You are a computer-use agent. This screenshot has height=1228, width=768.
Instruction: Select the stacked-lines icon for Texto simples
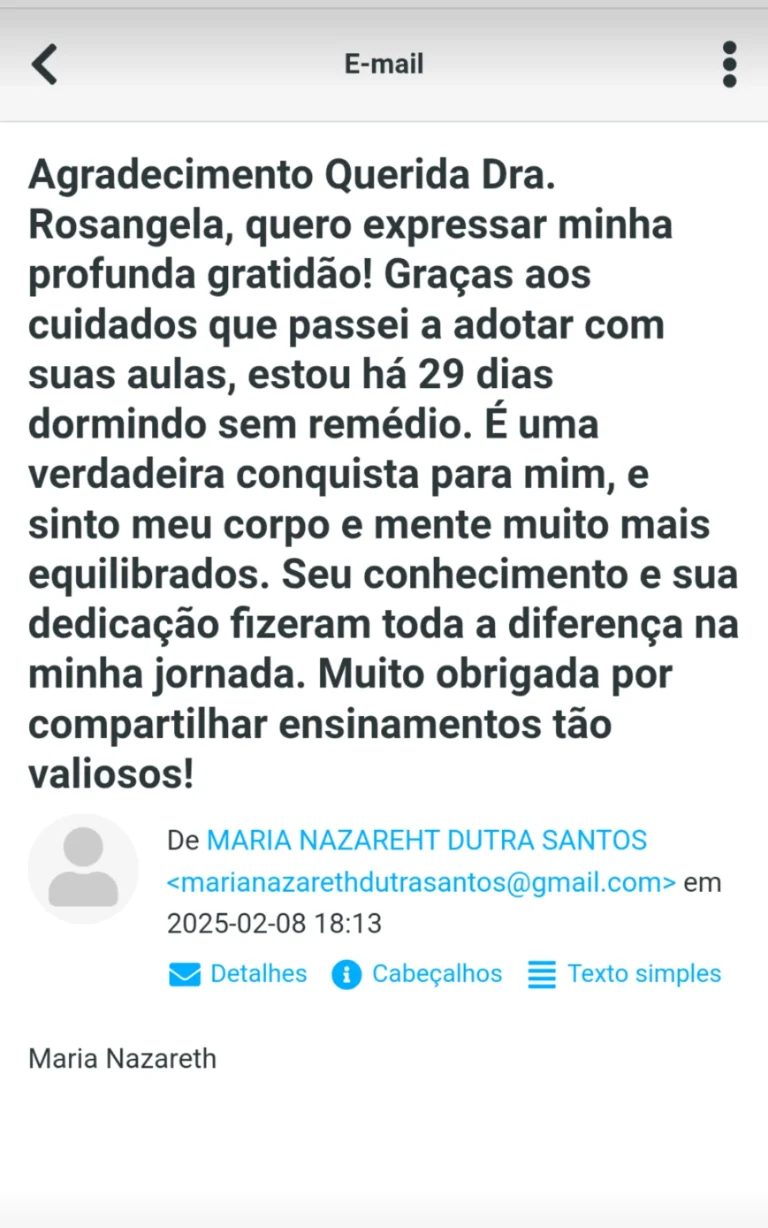coord(541,973)
